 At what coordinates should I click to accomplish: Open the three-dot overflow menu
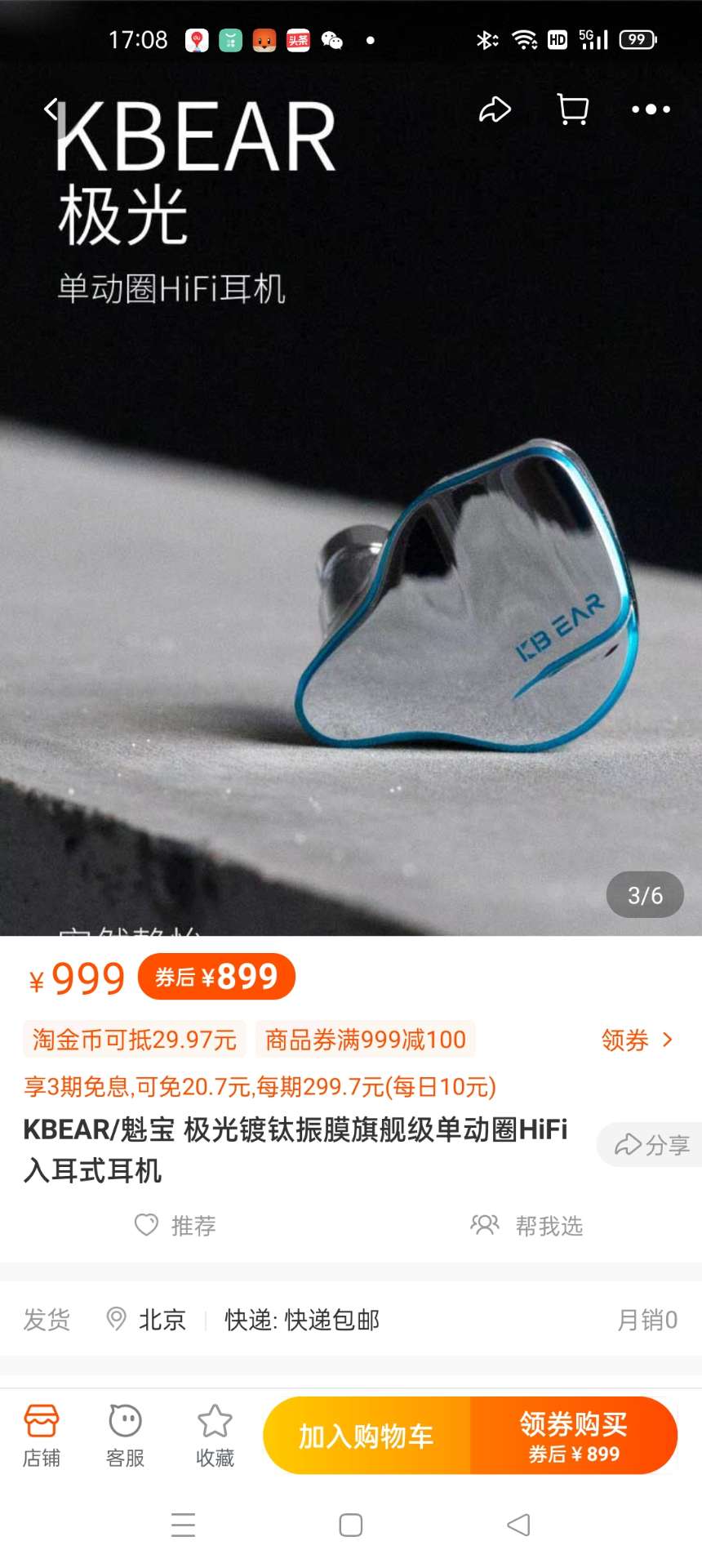point(651,109)
